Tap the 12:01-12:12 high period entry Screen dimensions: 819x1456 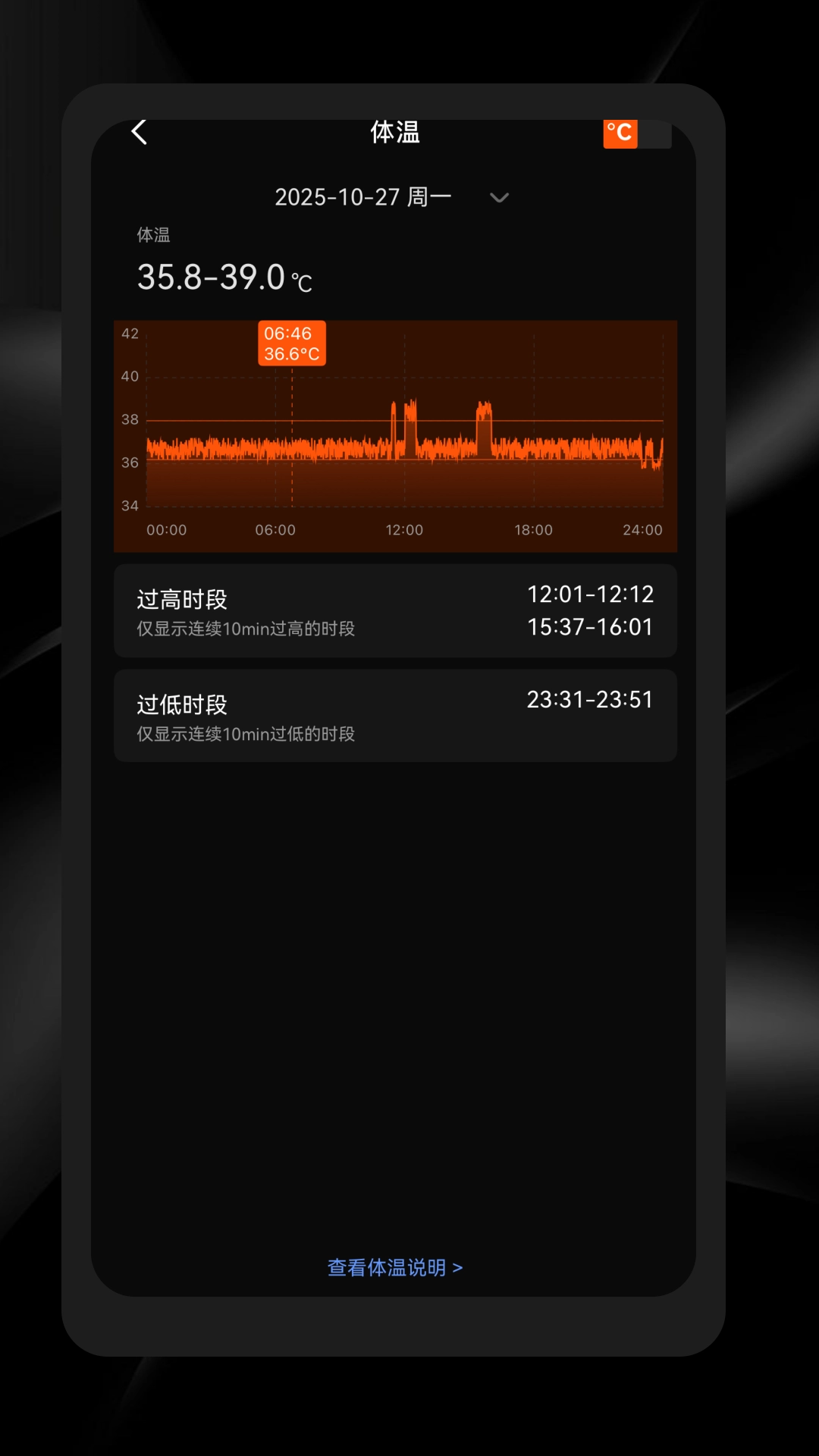coord(590,595)
